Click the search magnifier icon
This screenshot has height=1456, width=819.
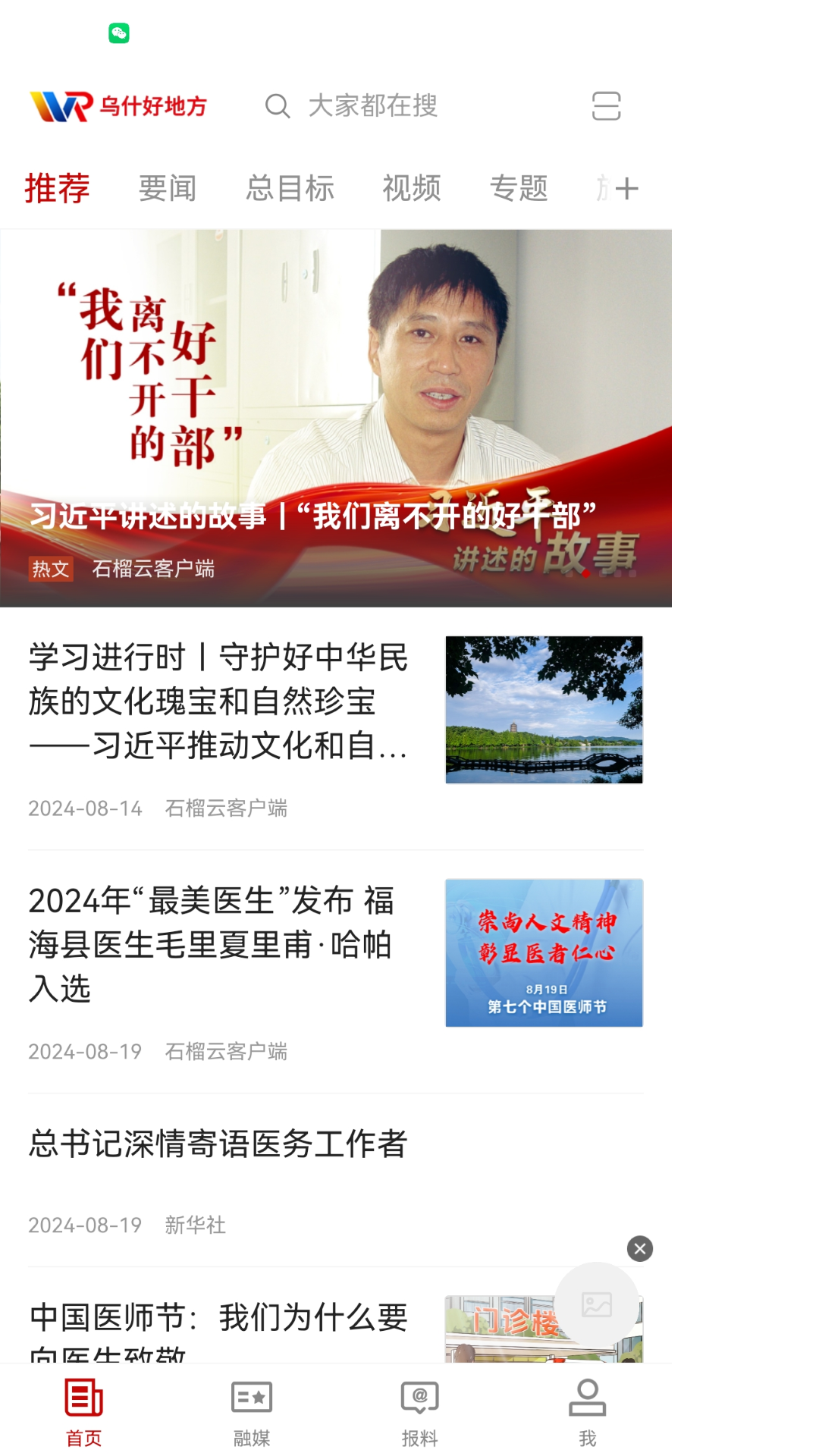click(x=278, y=106)
